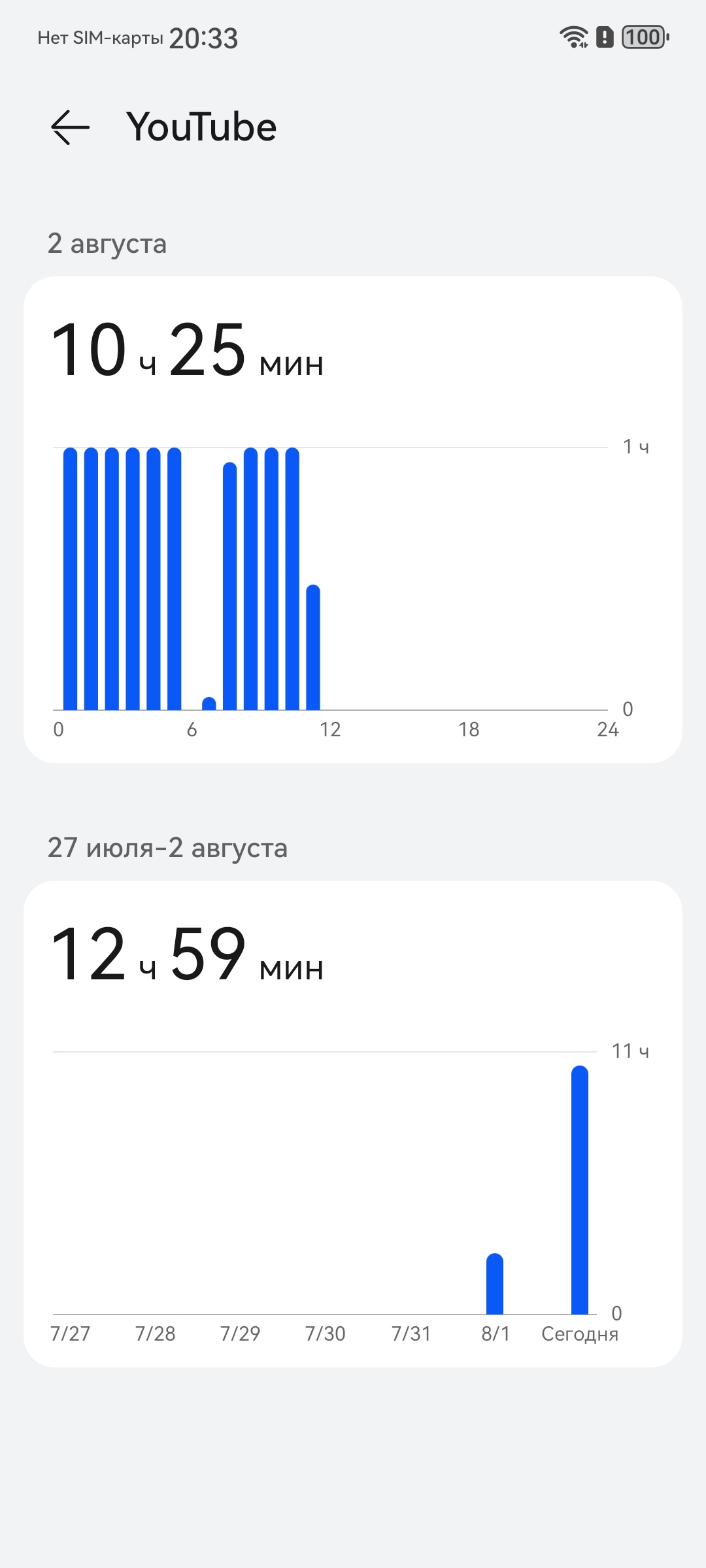The height and width of the screenshot is (1568, 706).
Task: Go back from the YouTube usage screen
Action: [x=70, y=127]
